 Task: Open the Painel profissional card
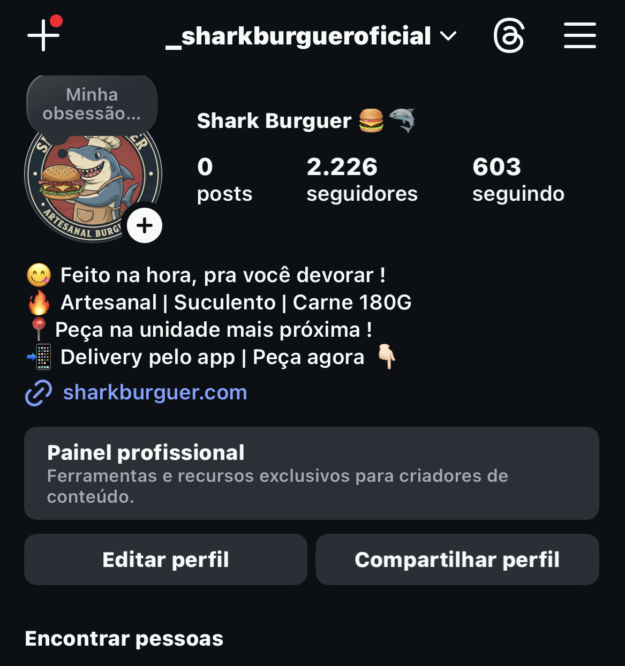coord(311,473)
